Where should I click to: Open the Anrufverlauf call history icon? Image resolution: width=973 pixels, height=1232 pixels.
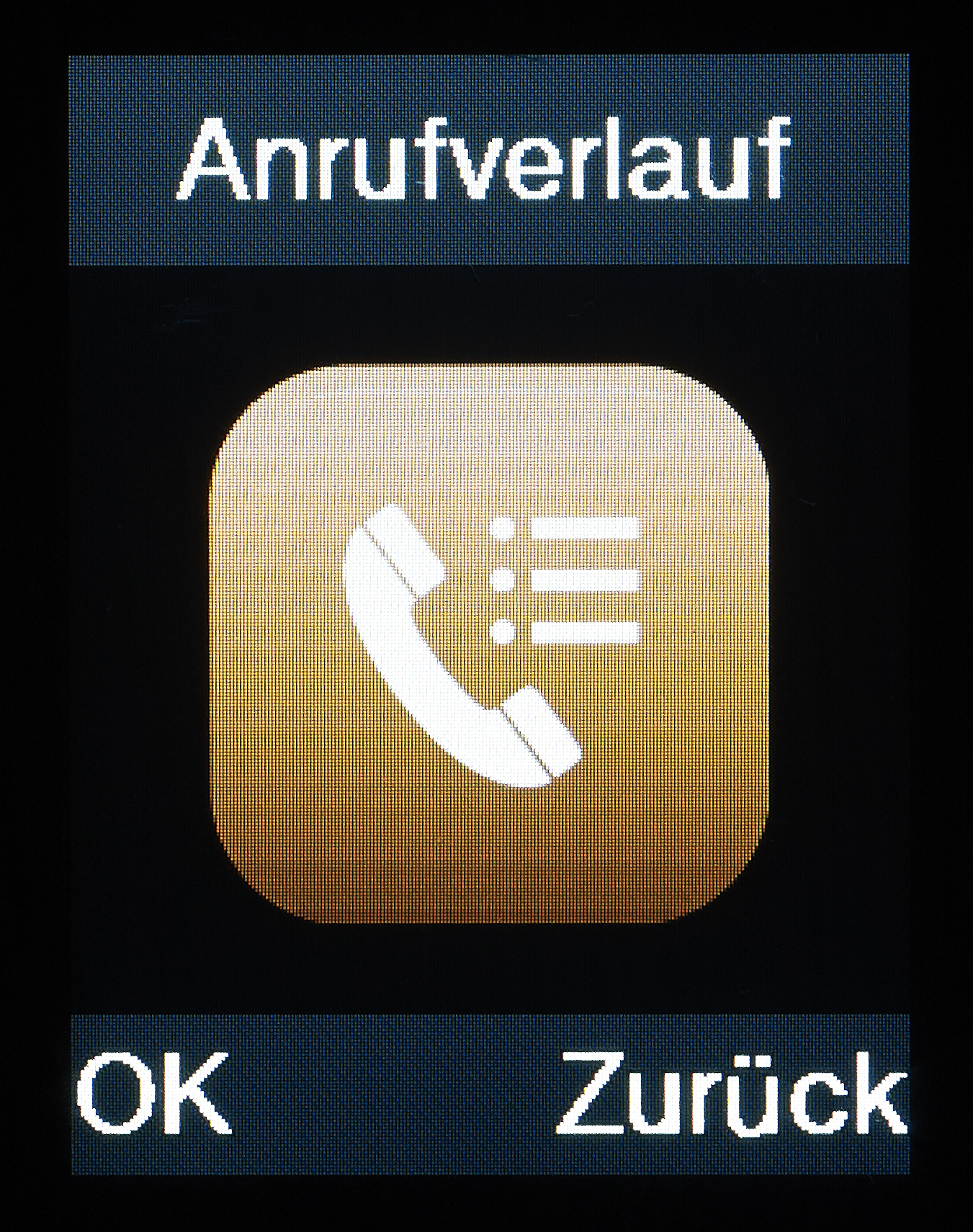[x=490, y=644]
